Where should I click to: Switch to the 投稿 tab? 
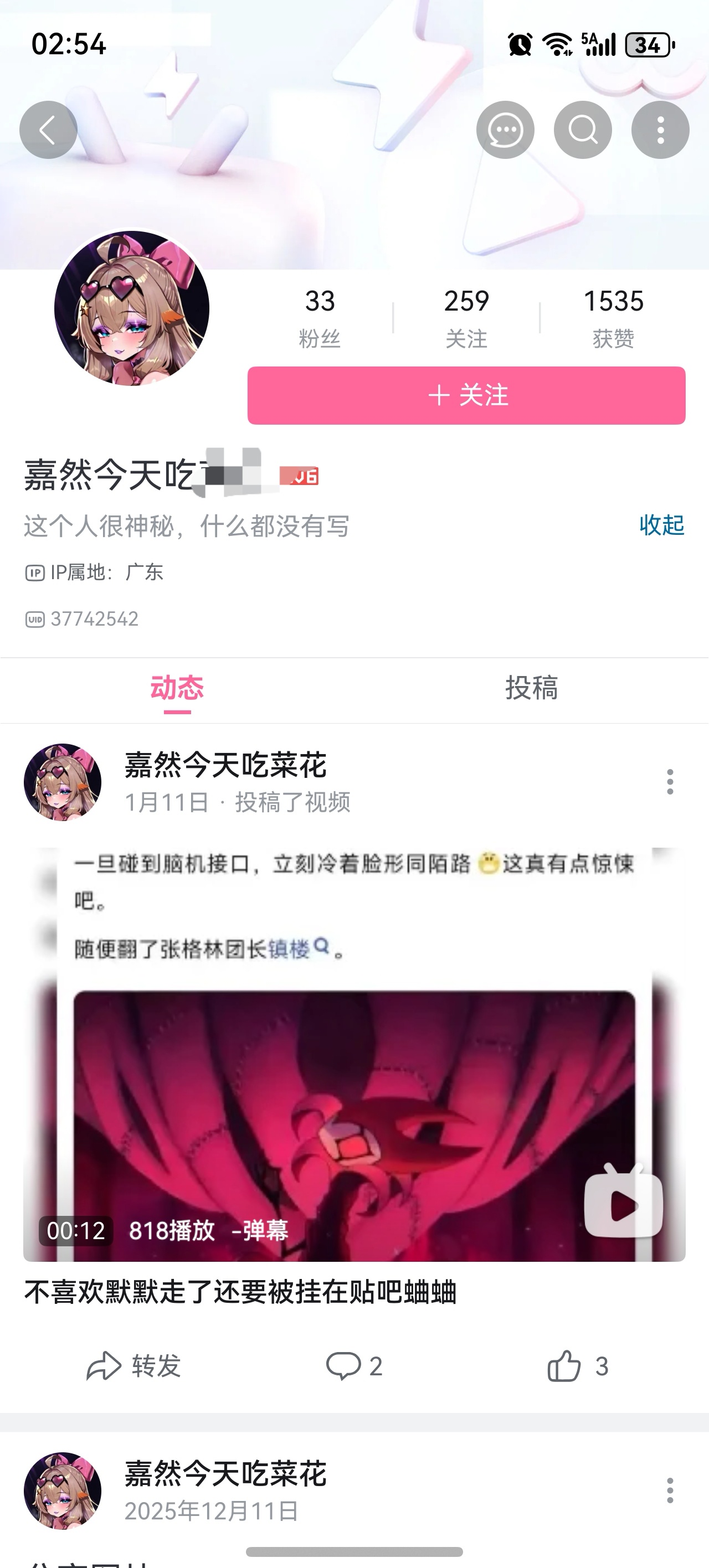click(x=531, y=688)
